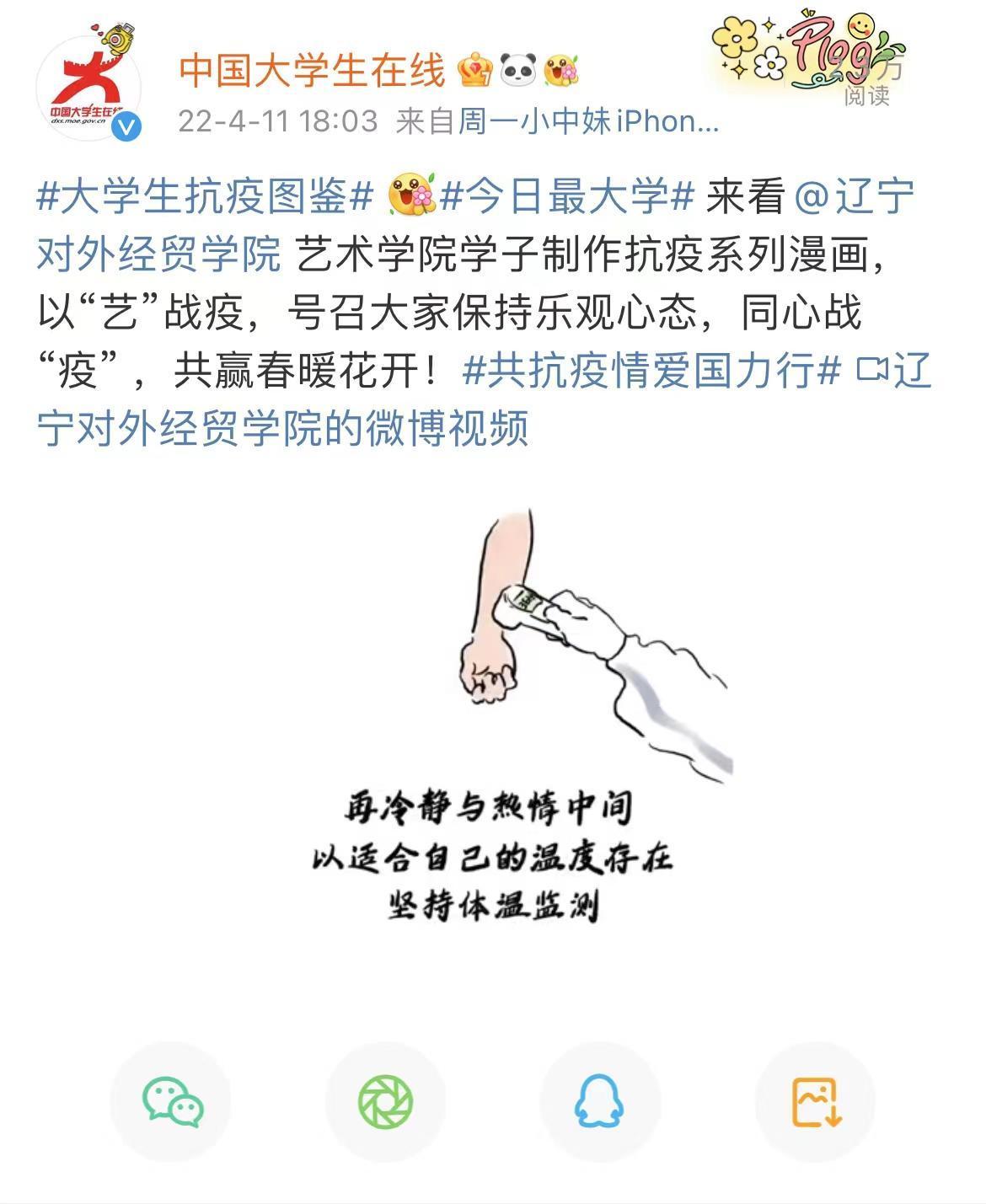The image size is (986, 1204).
Task: Save the post image to gallery
Action: tap(815, 1102)
